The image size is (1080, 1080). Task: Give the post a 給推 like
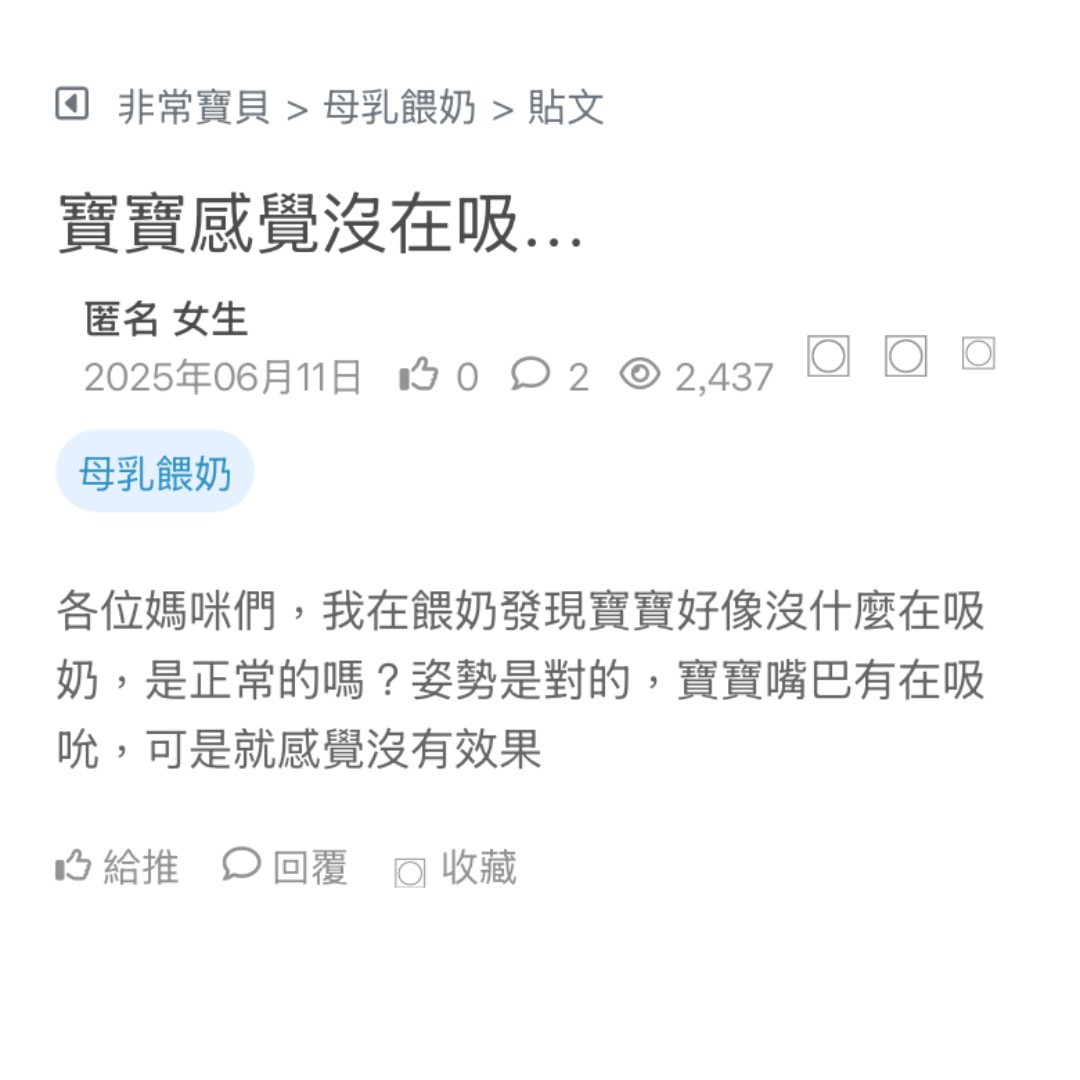[x=117, y=867]
